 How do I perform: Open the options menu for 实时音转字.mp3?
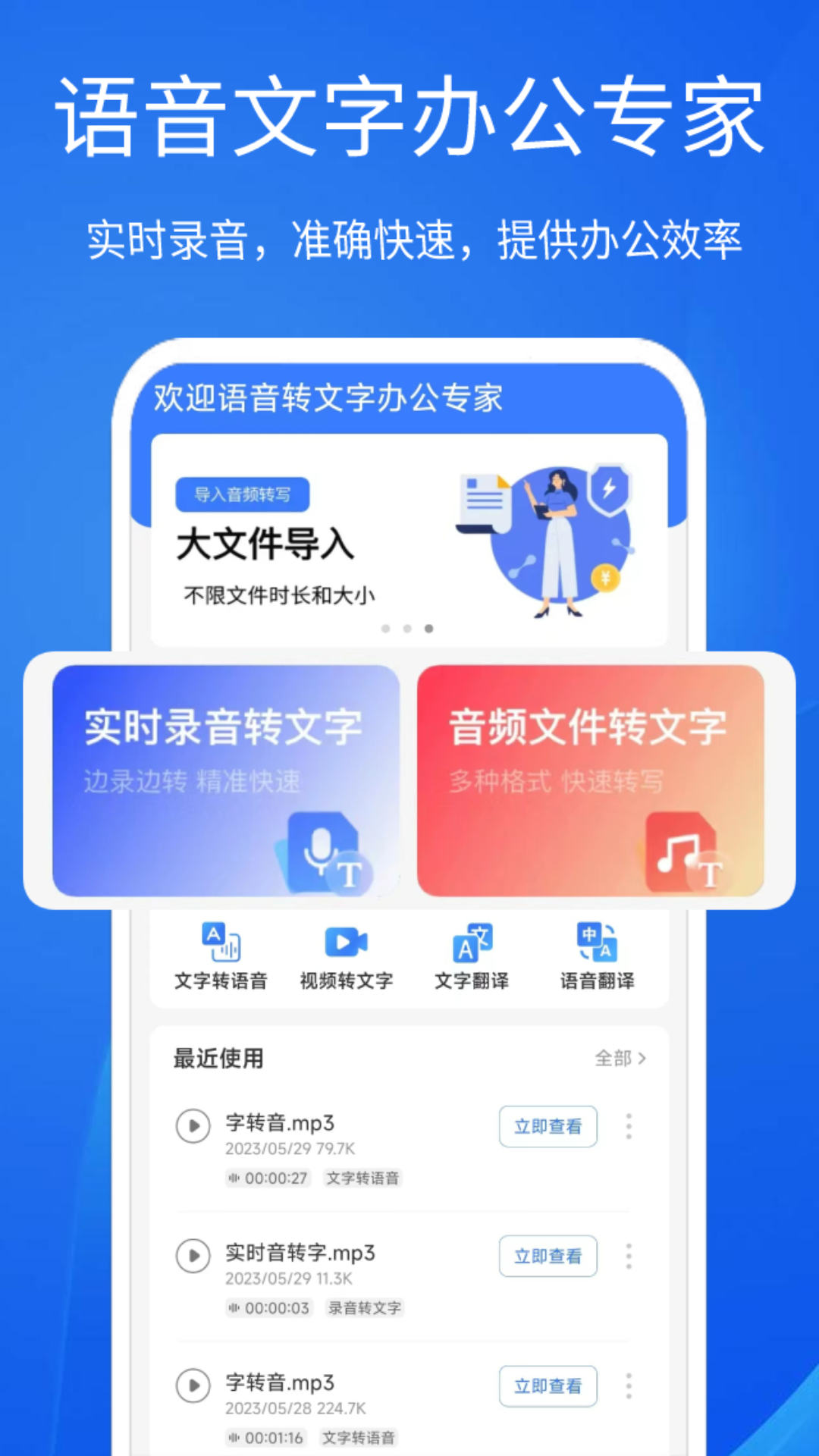(x=628, y=1256)
